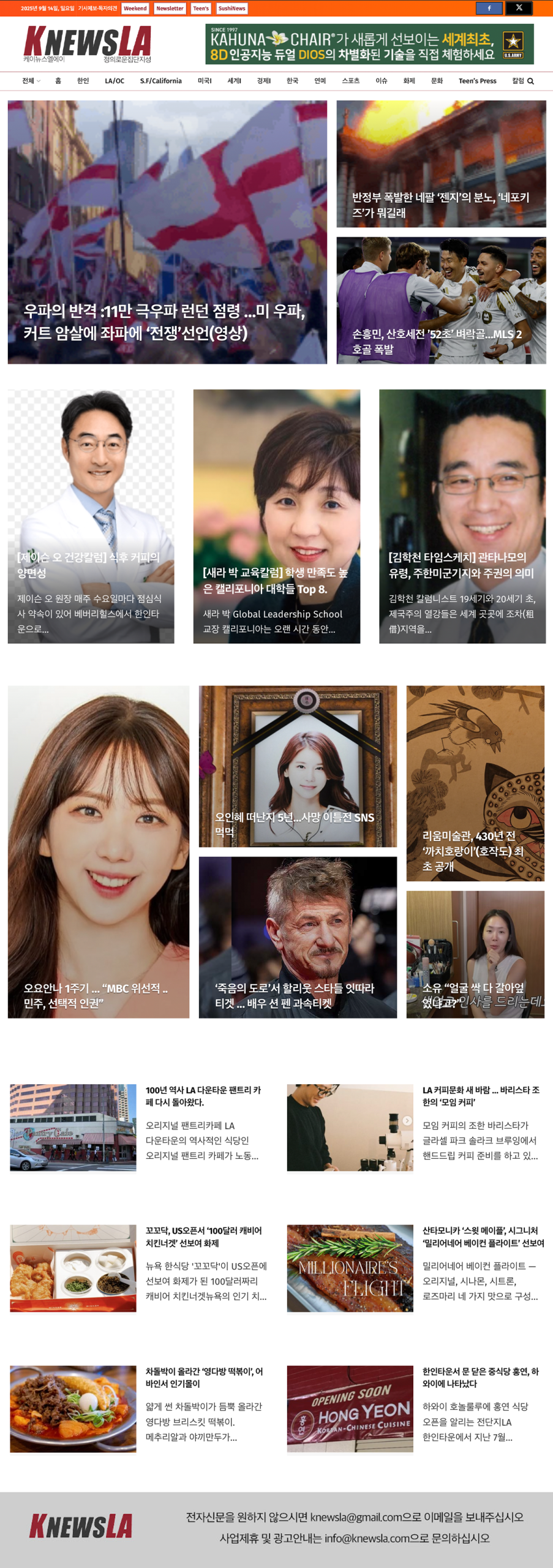This screenshot has width=553, height=1568.
Task: Go to SushiNews
Action: click(x=231, y=9)
